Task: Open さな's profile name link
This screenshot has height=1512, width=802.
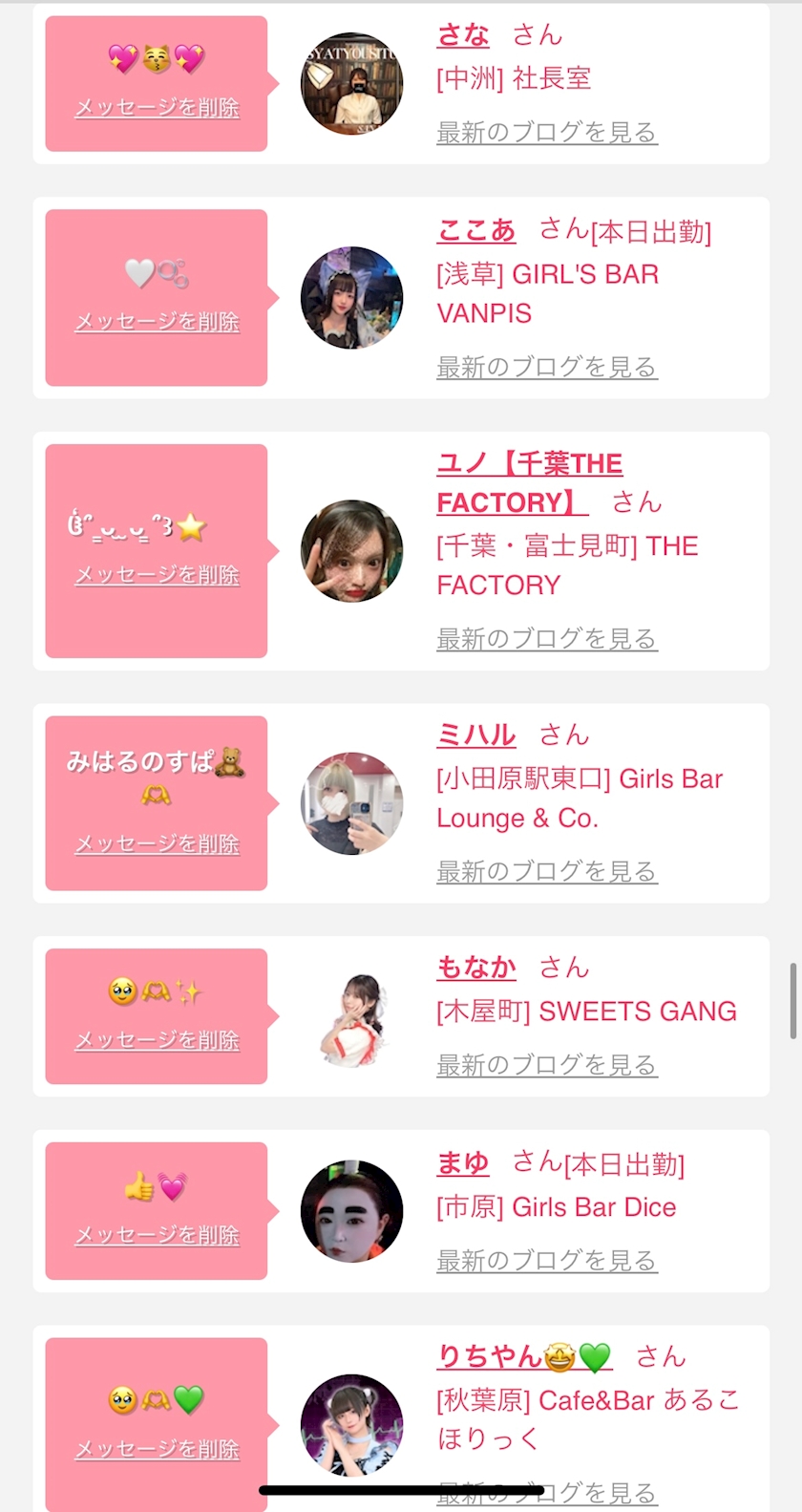Action: [x=463, y=35]
